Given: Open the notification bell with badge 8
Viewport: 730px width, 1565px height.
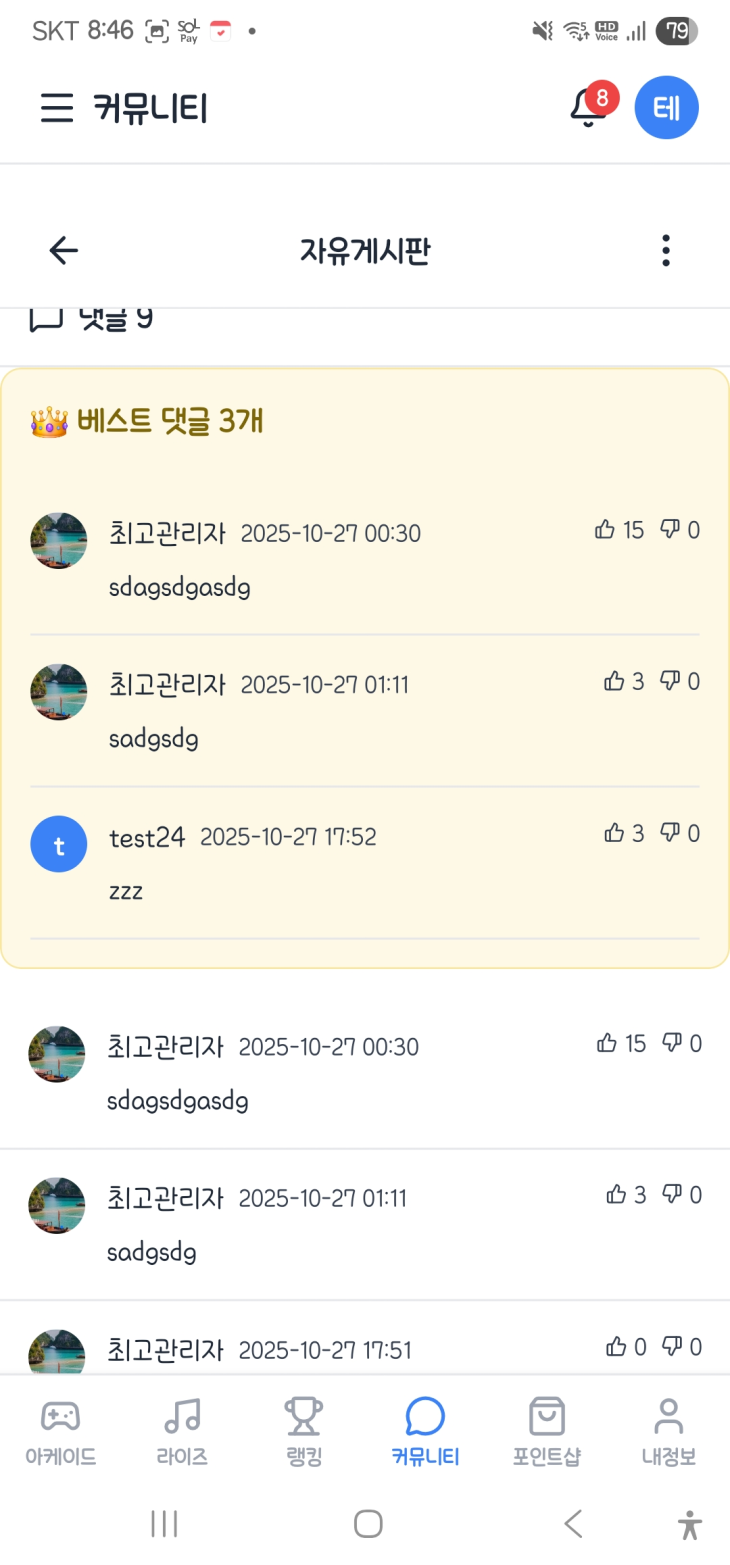Looking at the screenshot, I should point(588,105).
